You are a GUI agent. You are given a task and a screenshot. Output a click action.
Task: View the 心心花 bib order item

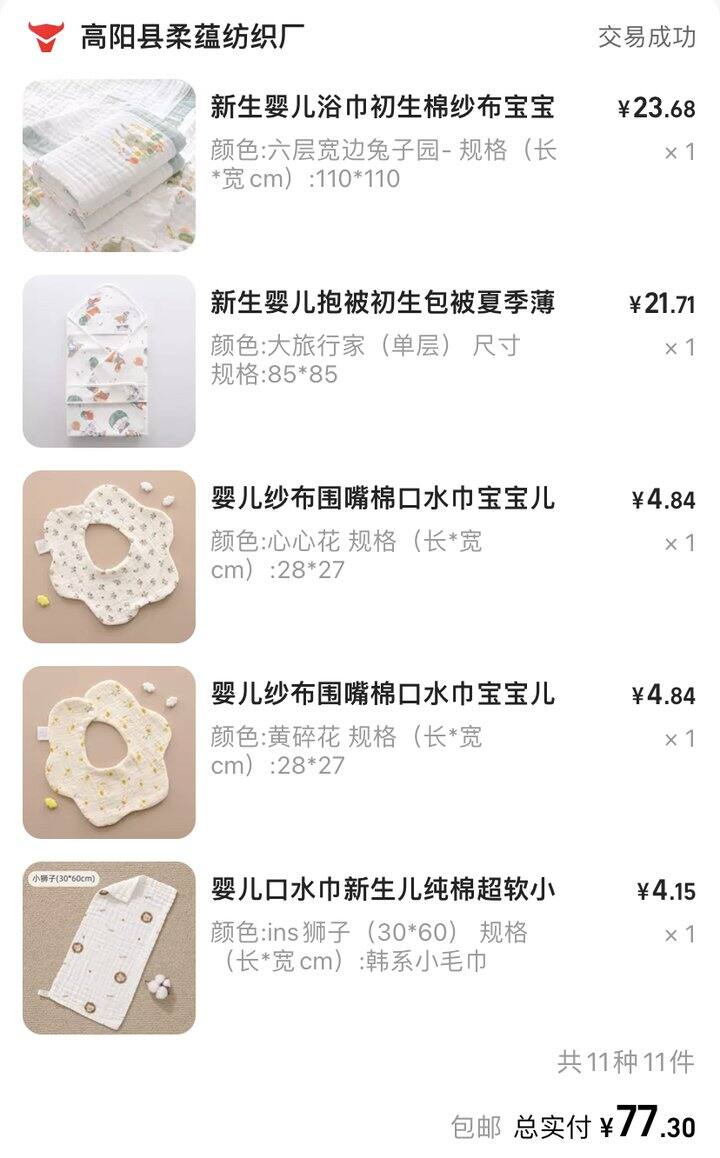coord(360,556)
